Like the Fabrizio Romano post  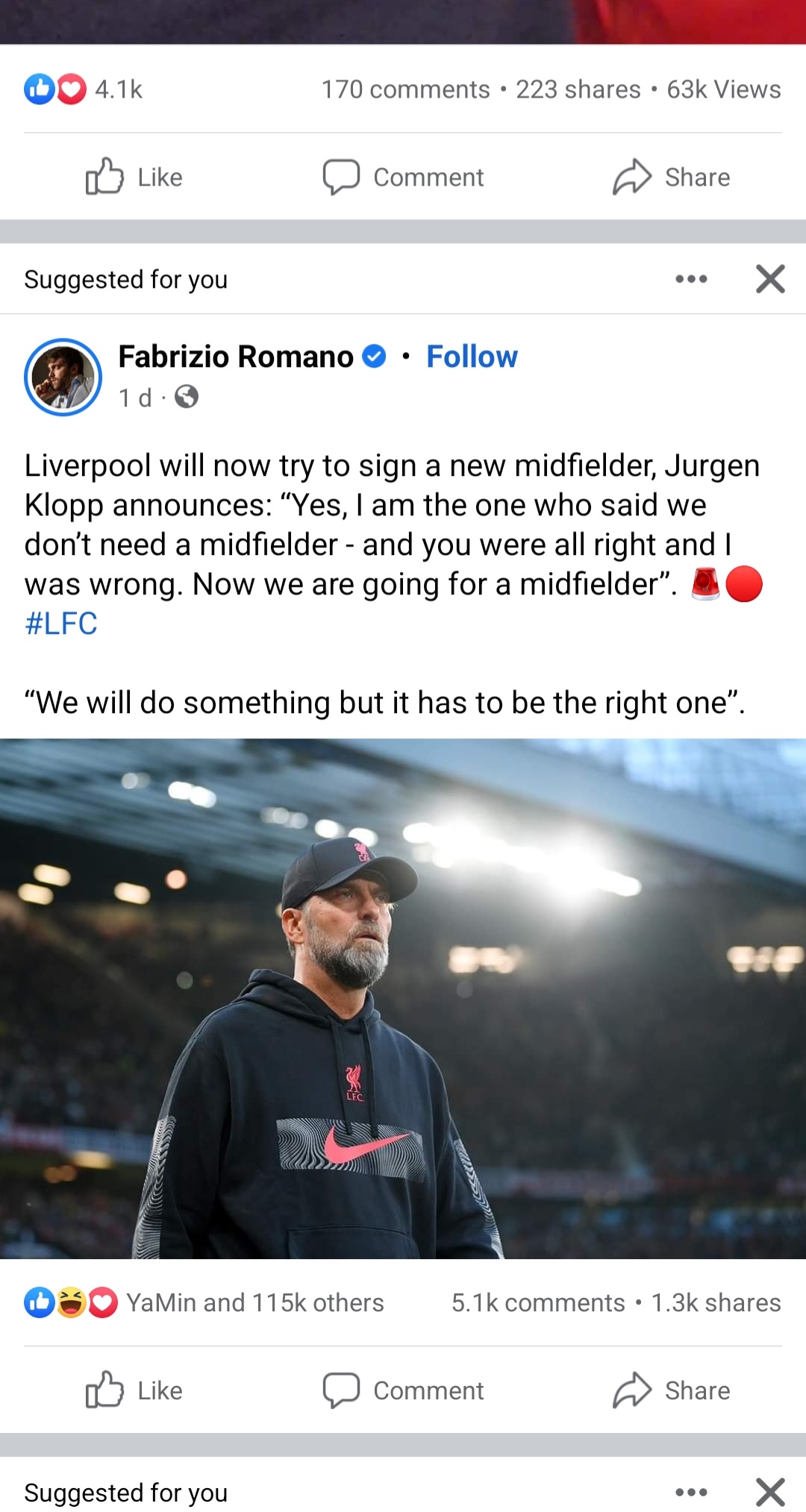click(x=134, y=1390)
